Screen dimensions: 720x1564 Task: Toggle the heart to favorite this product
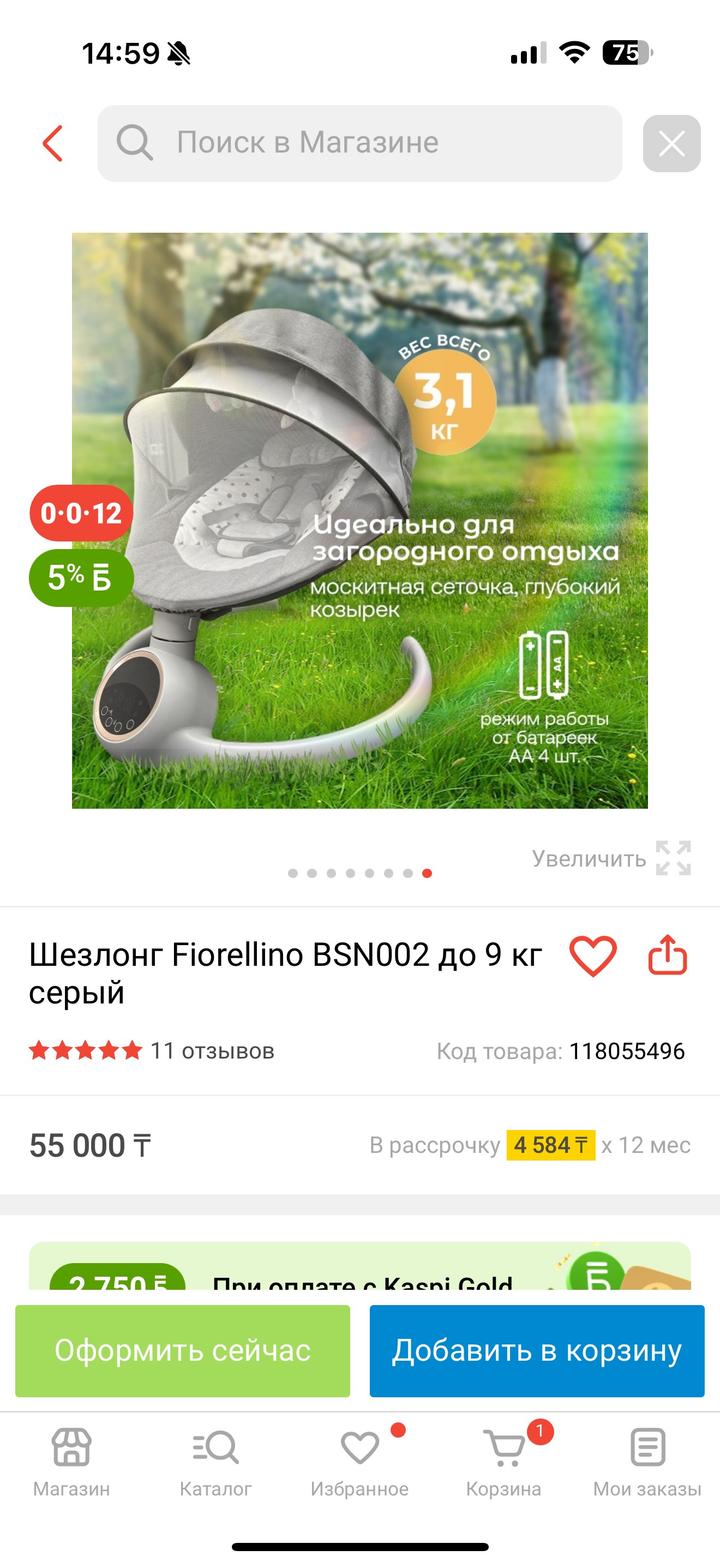[592, 955]
